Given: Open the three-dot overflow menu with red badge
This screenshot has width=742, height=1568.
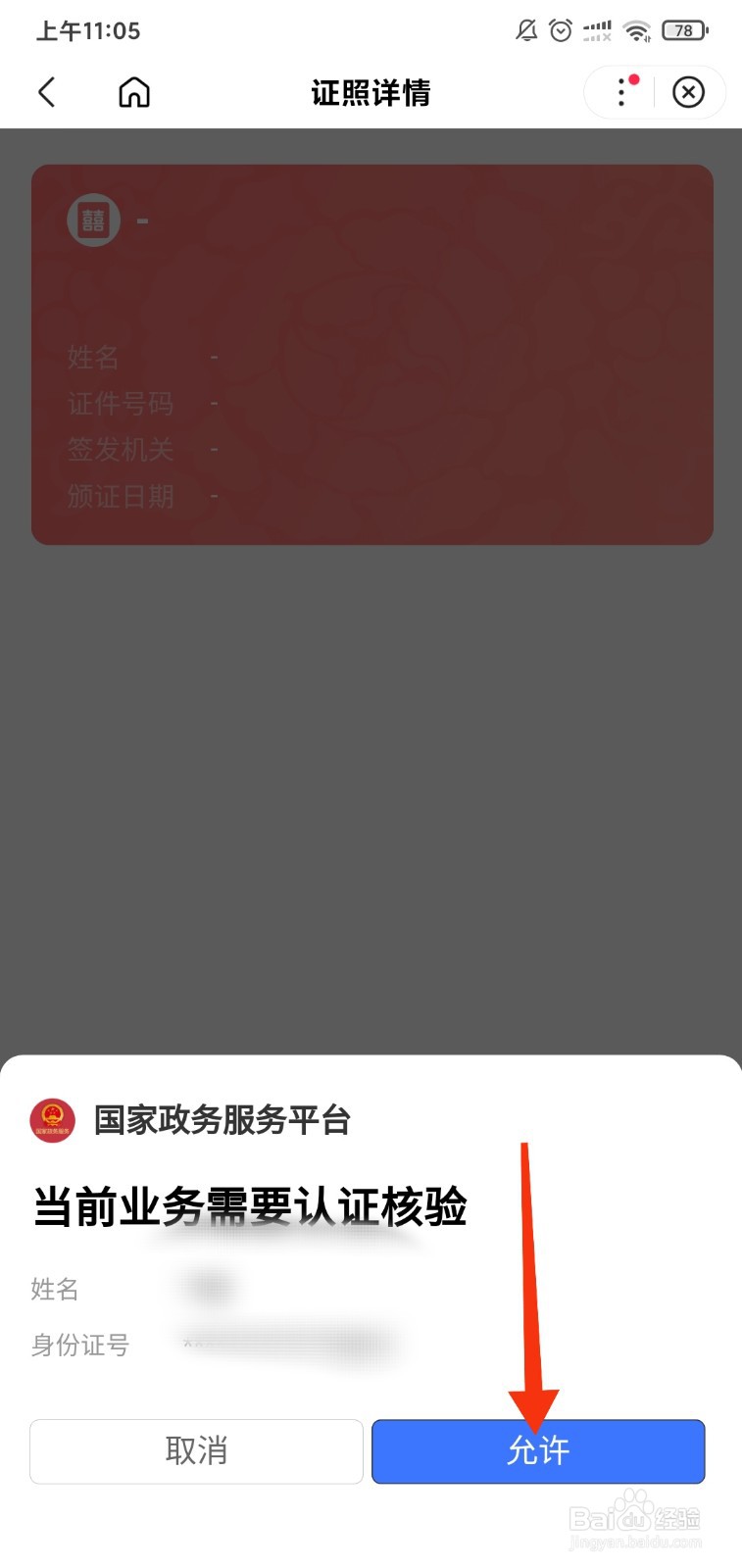Looking at the screenshot, I should click(x=621, y=91).
